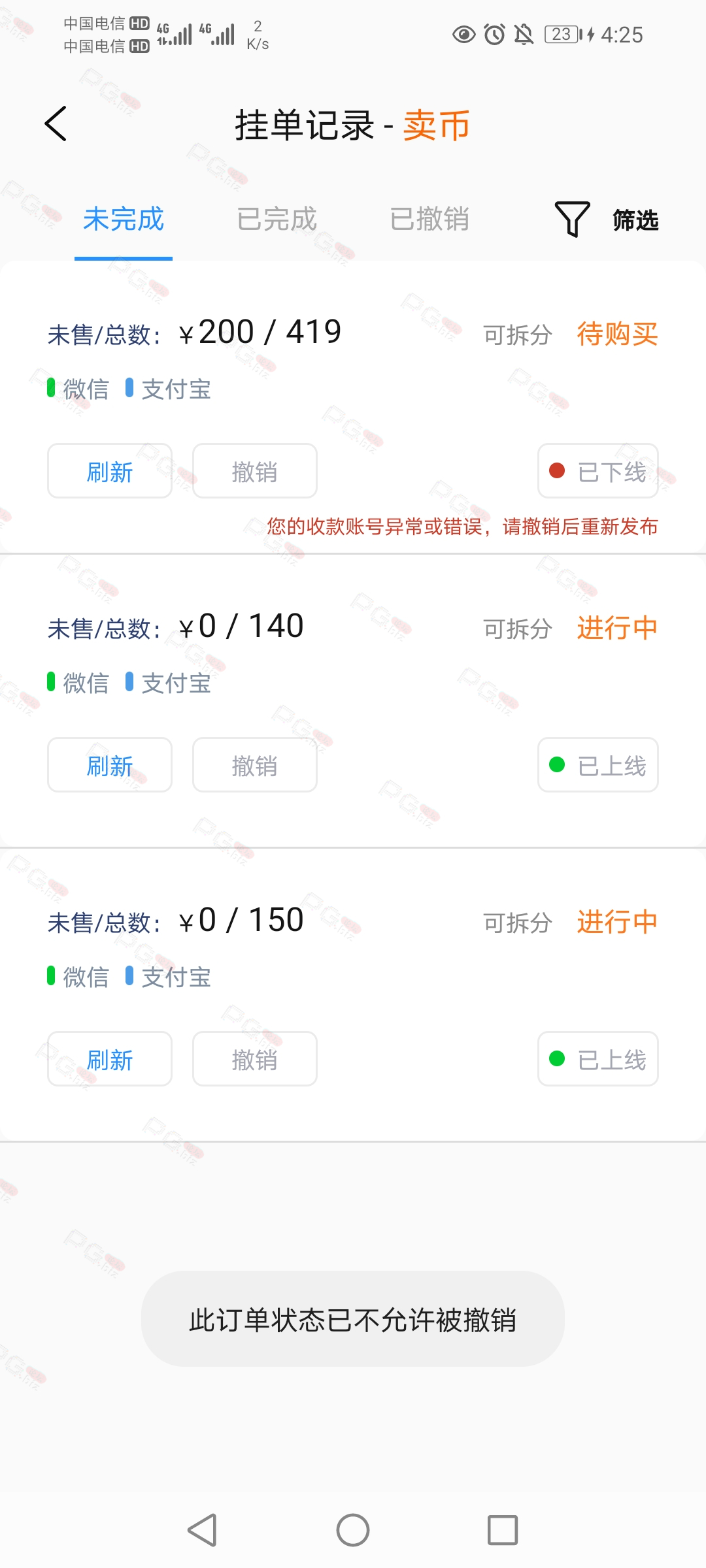Tap 撤销 on the 0 / 150 order
This screenshot has height=1568, width=706.
click(x=255, y=1059)
